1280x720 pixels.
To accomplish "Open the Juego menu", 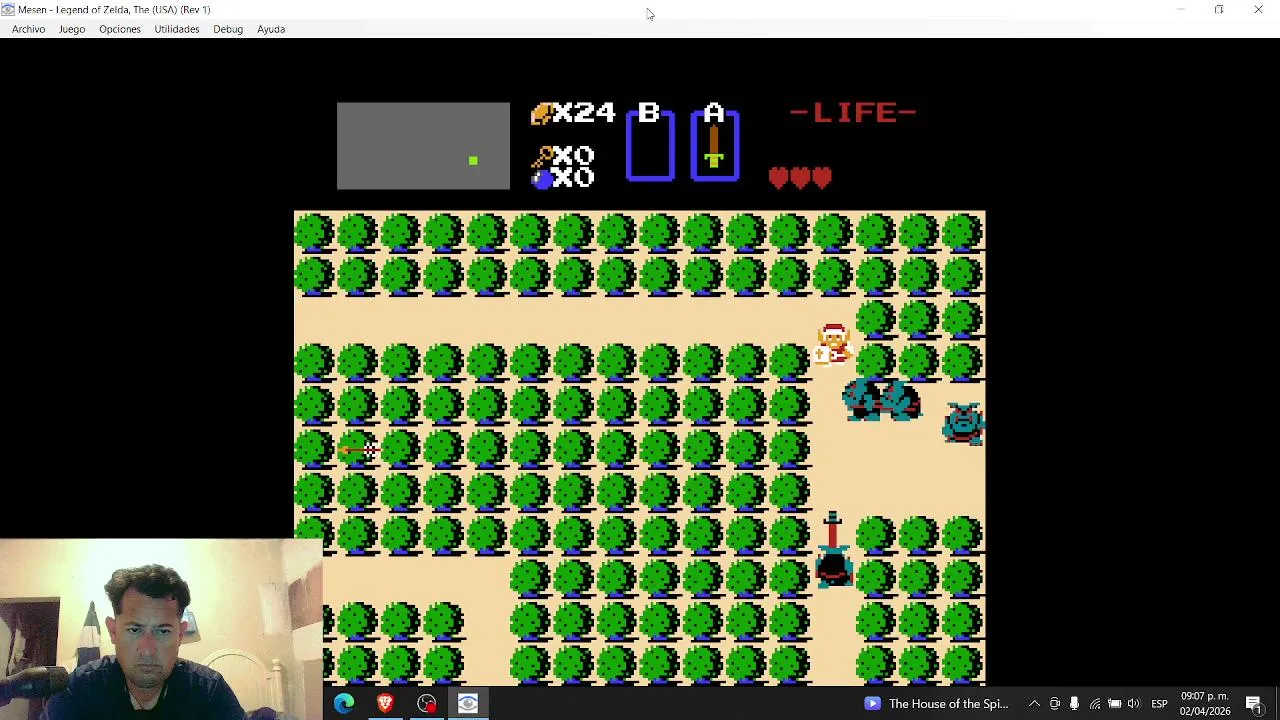I will click(x=72, y=29).
